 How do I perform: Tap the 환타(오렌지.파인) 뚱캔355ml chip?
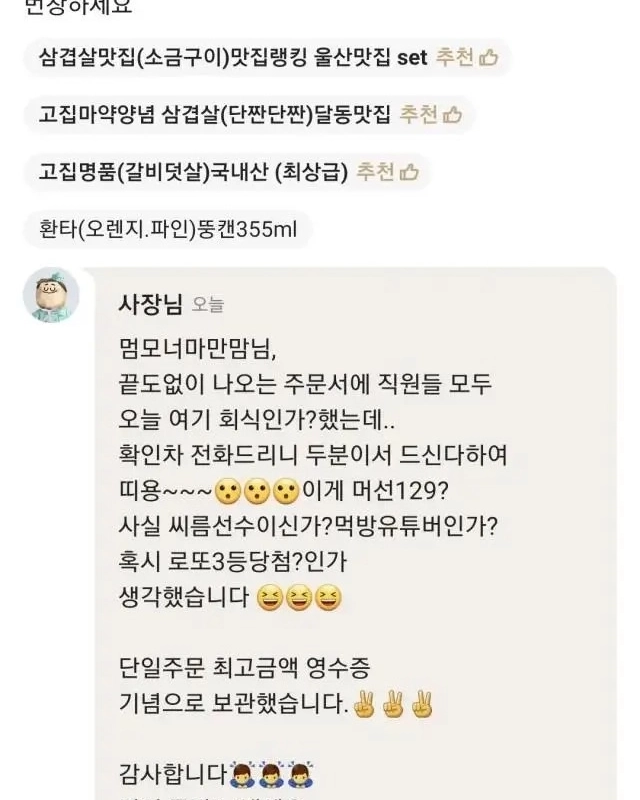click(168, 229)
